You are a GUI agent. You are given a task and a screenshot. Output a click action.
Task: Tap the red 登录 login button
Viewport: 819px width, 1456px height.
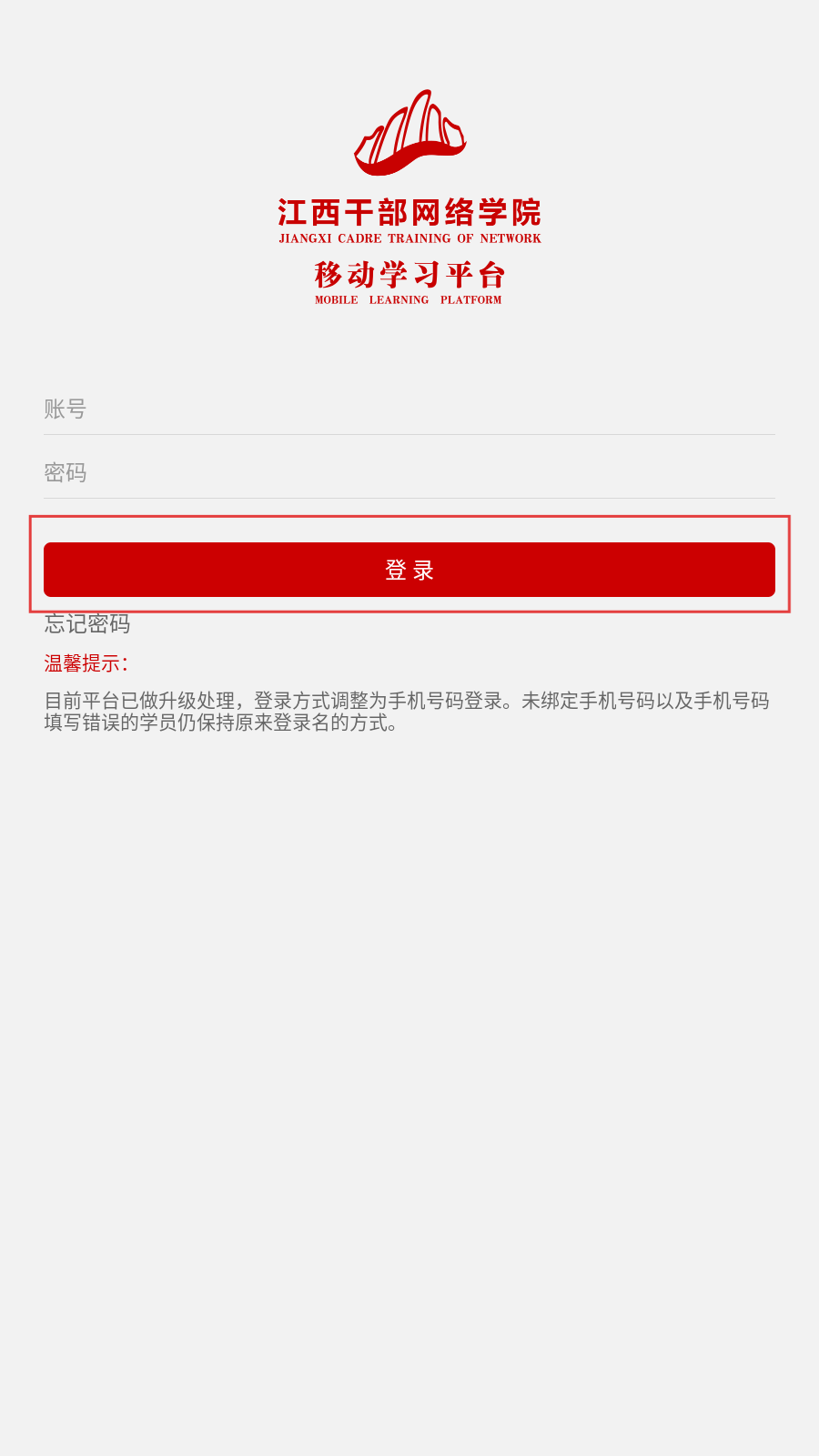(409, 570)
